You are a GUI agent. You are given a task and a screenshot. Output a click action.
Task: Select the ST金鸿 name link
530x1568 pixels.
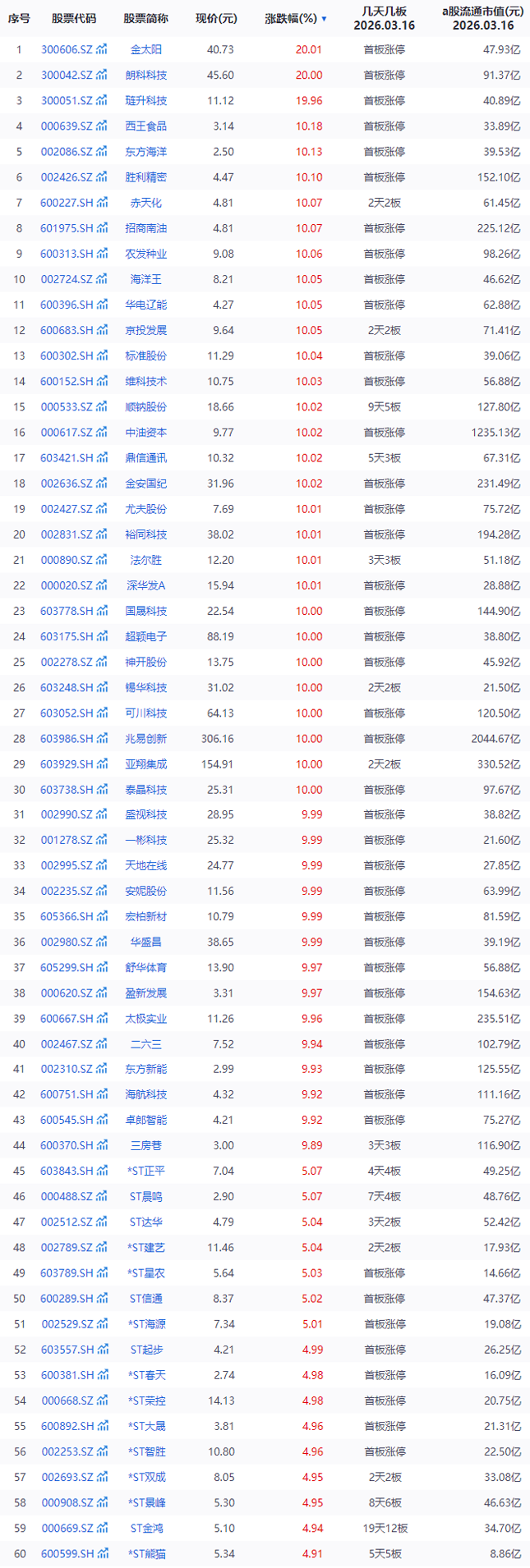[x=148, y=1528]
